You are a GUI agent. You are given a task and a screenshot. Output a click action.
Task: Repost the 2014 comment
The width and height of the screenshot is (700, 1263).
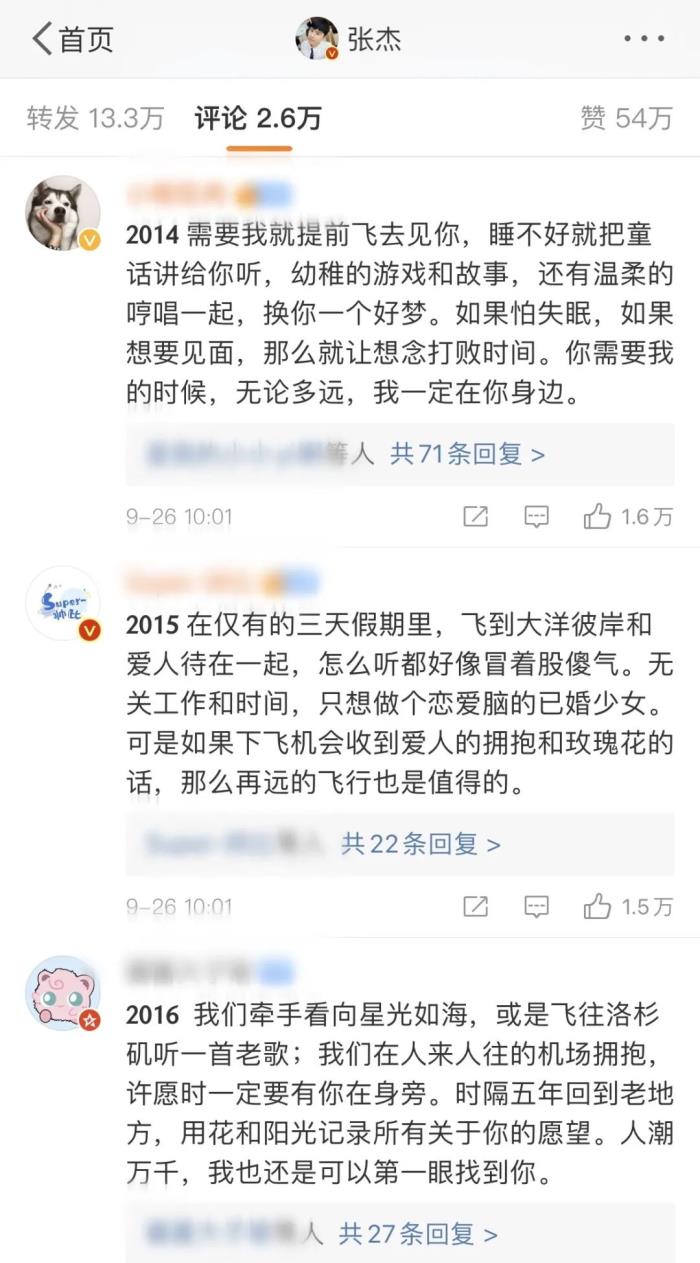tap(476, 516)
